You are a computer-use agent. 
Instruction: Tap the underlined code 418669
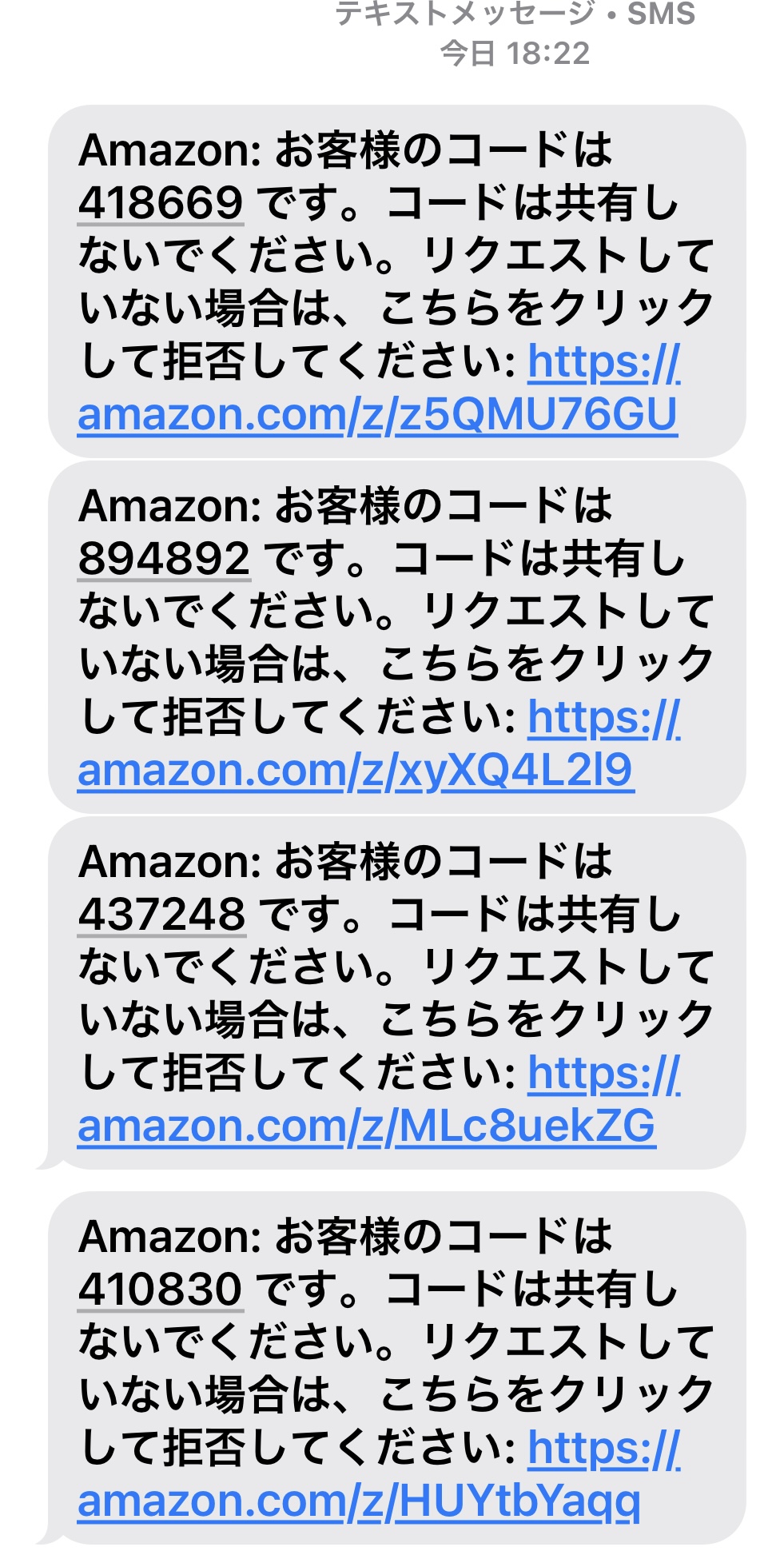(161, 203)
